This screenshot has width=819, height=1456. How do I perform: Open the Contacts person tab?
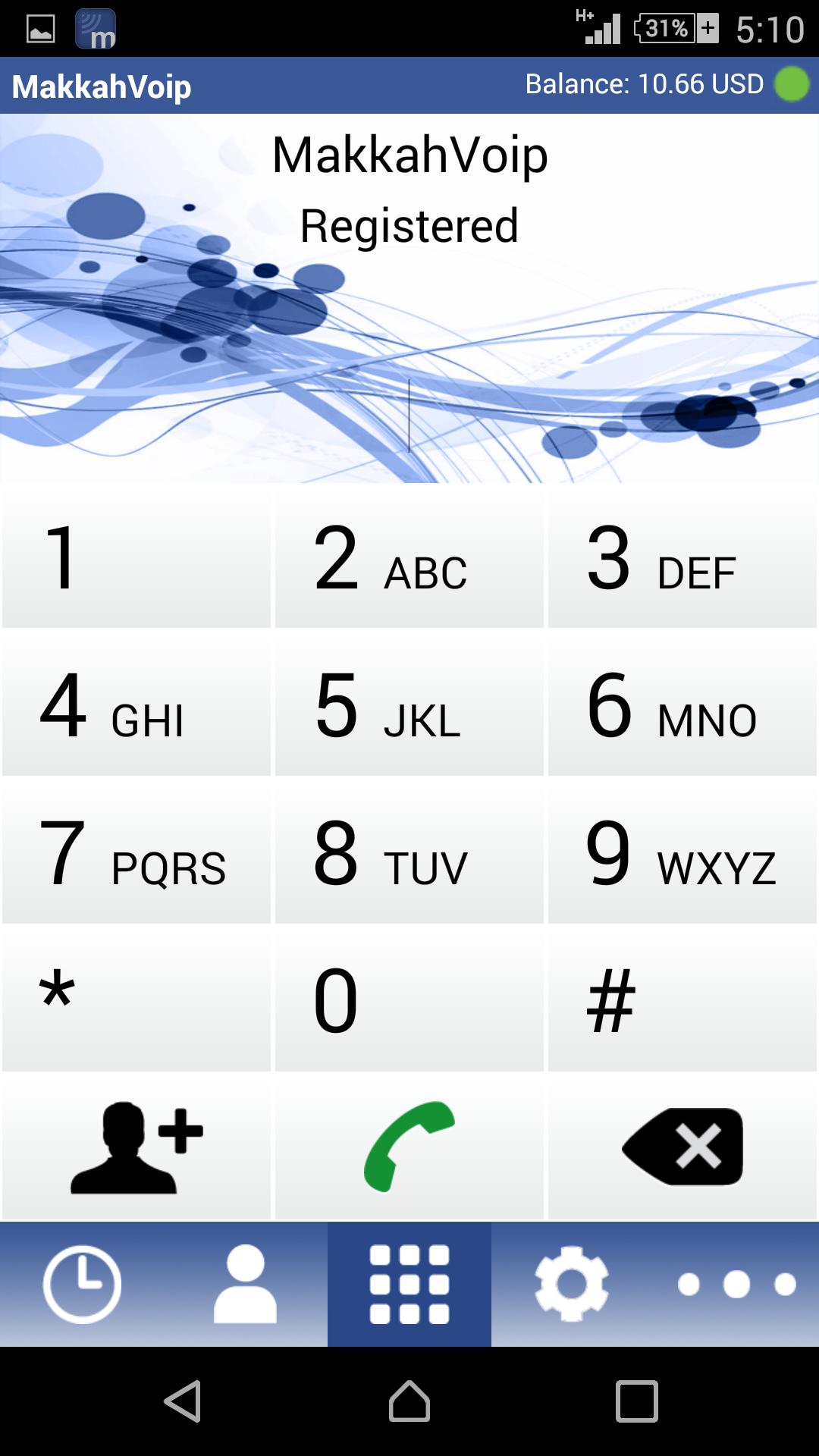pos(245,1282)
